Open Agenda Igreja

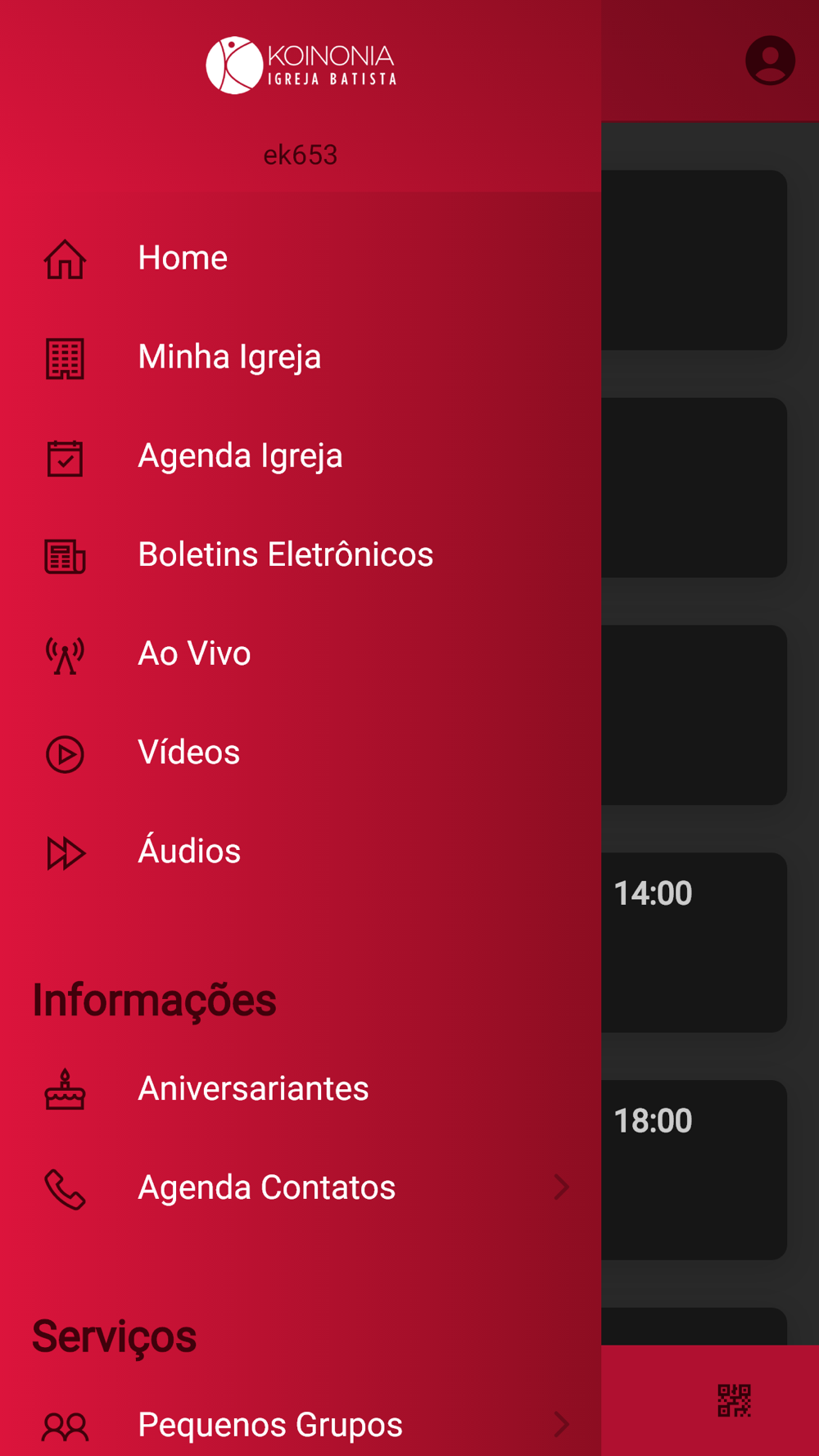(x=301, y=457)
